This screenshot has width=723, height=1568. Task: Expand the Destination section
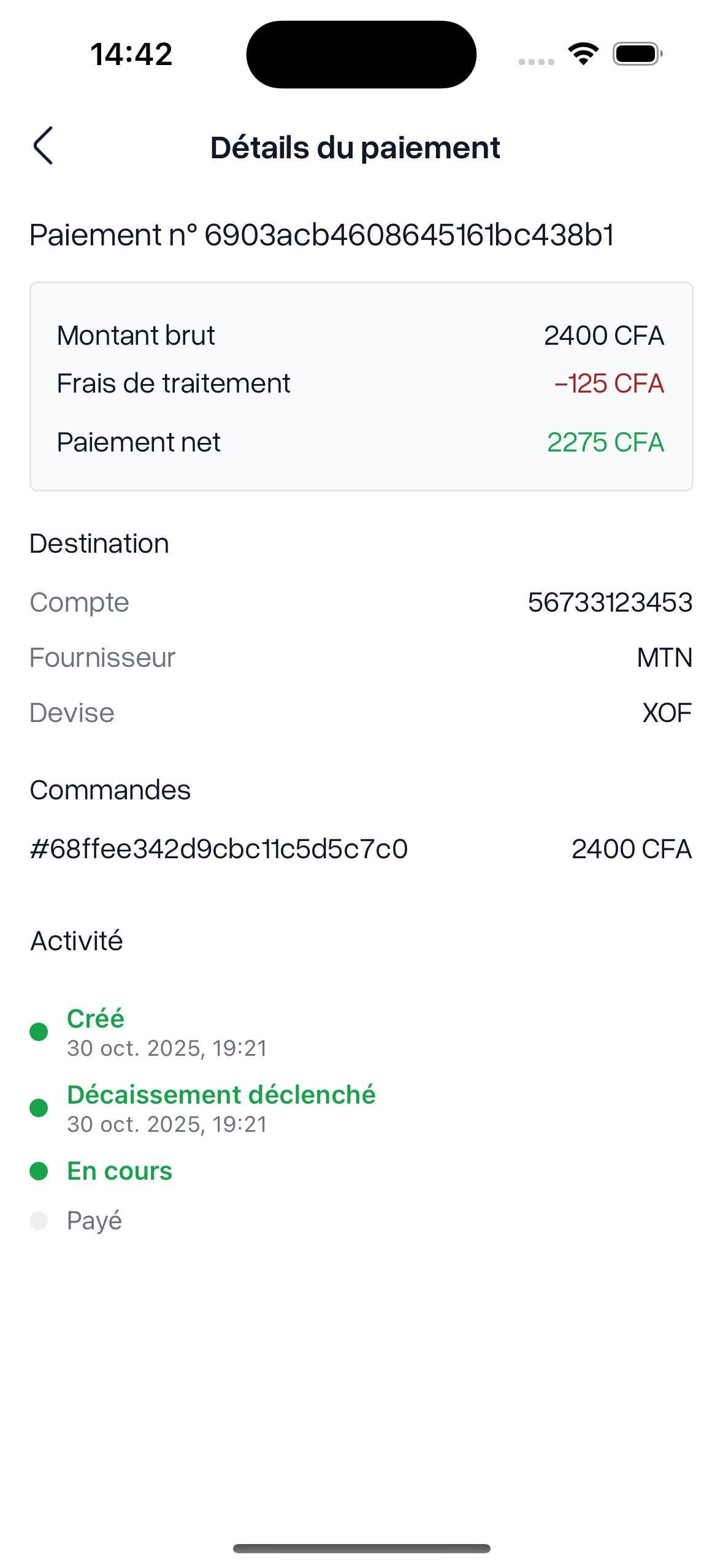click(99, 542)
